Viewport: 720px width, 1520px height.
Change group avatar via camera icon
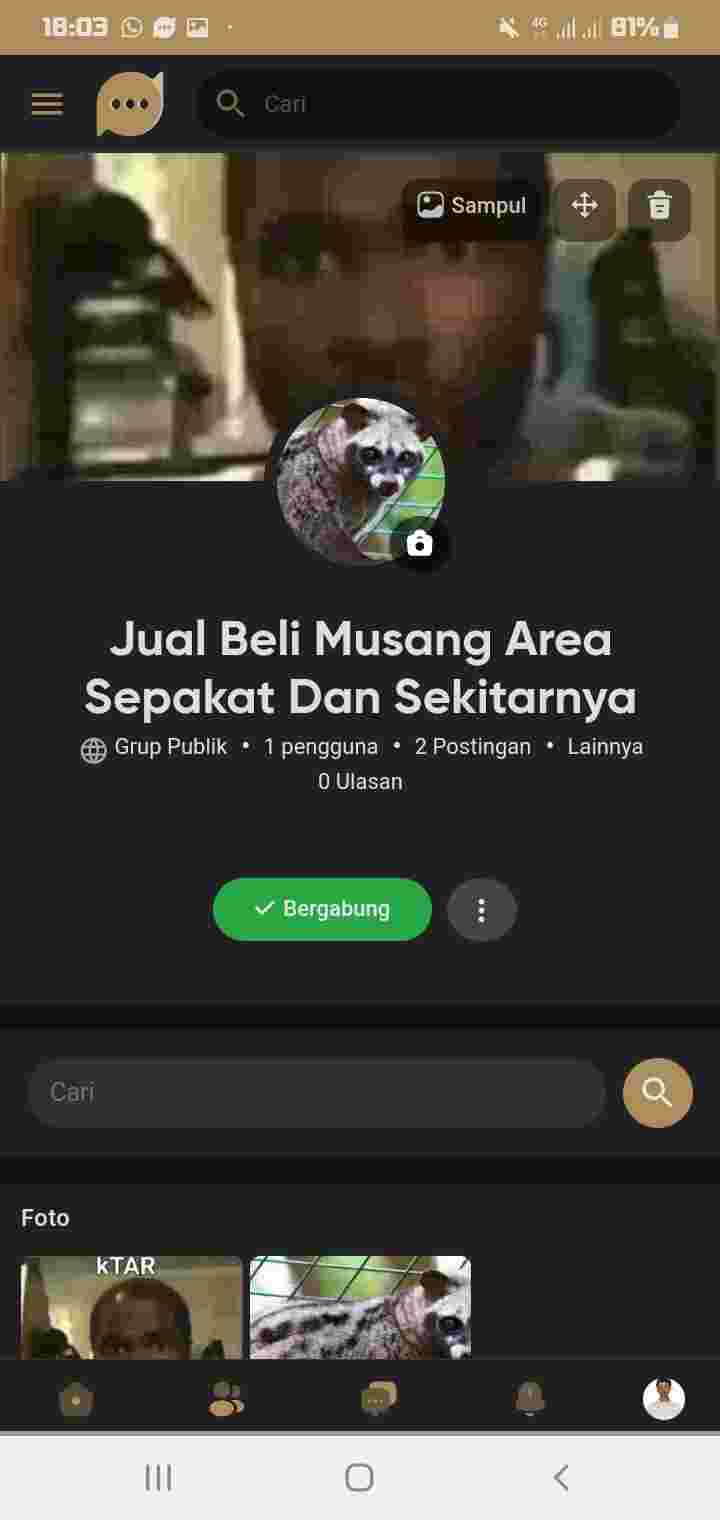[420, 543]
